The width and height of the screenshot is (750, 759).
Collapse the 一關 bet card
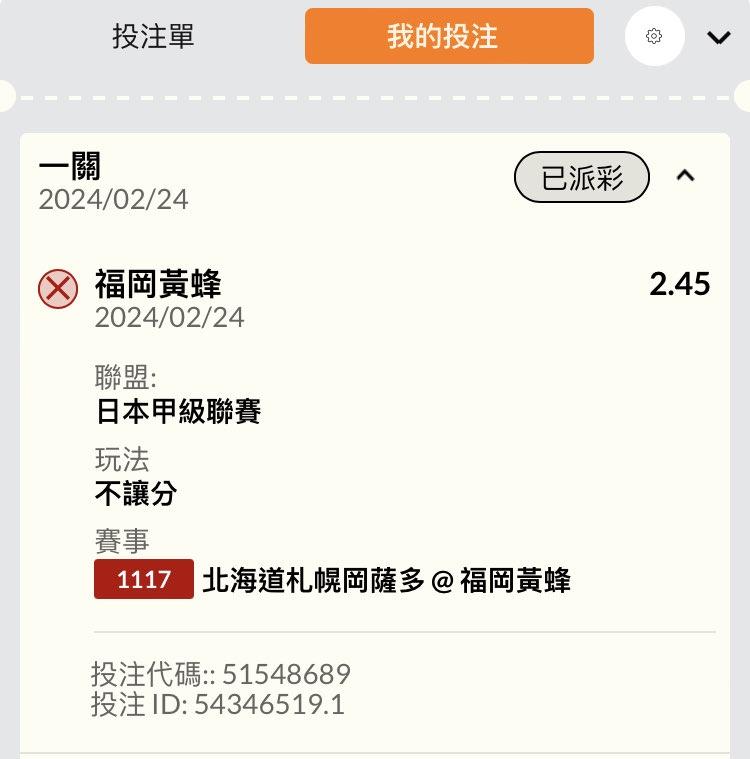pos(685,176)
